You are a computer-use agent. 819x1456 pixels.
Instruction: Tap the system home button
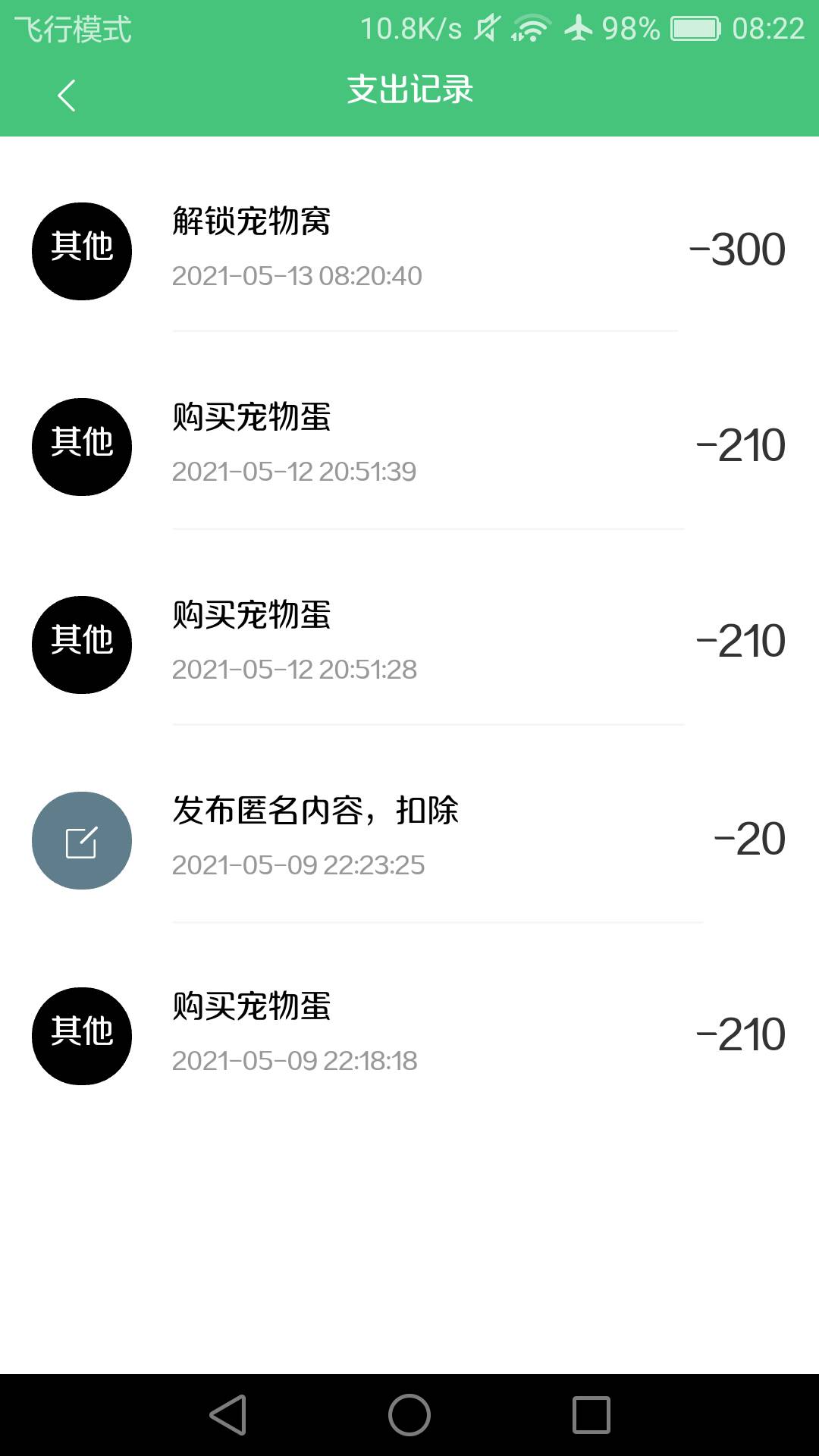[x=409, y=1415]
